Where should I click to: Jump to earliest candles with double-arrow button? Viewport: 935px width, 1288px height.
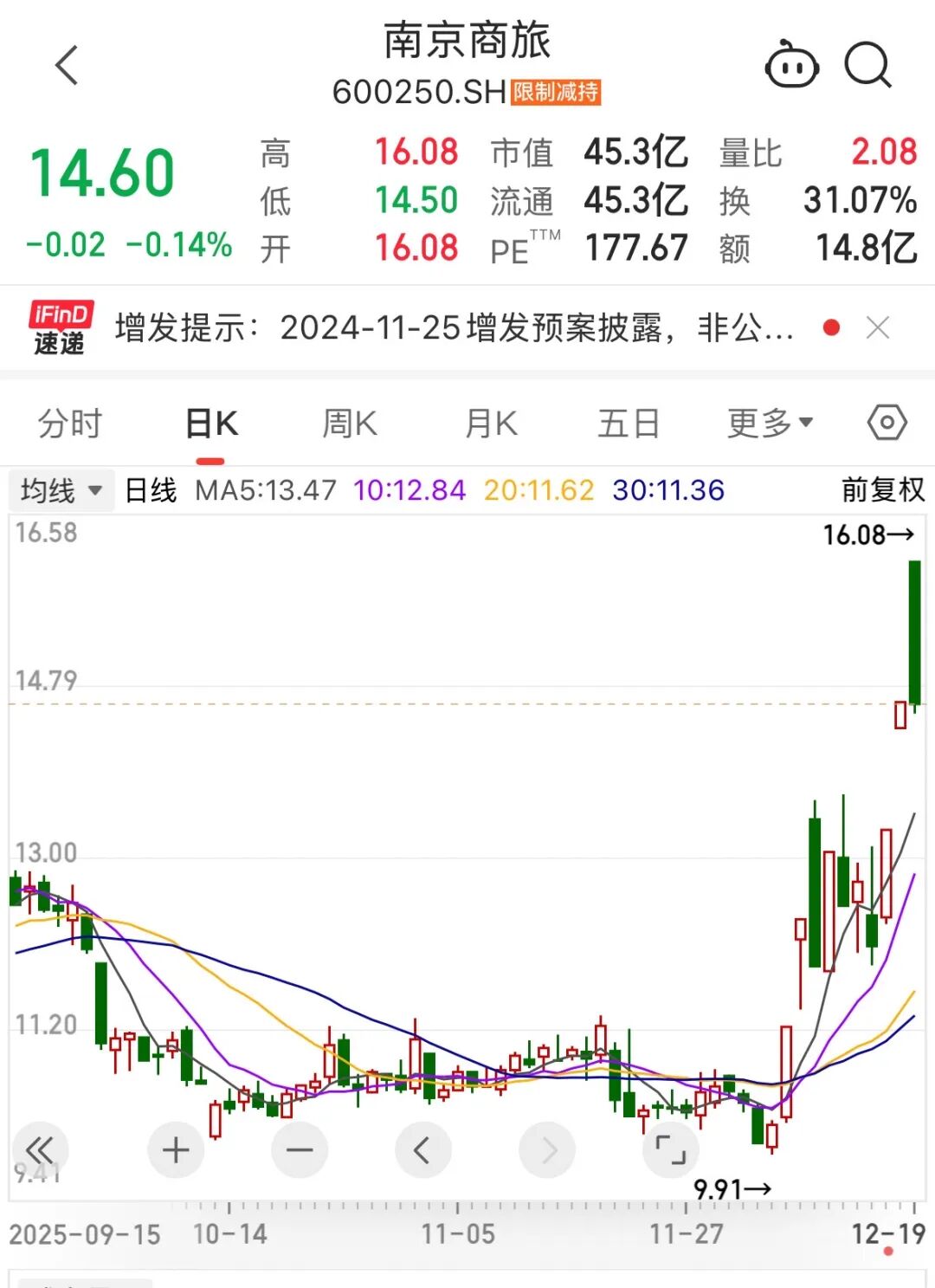click(x=40, y=1150)
